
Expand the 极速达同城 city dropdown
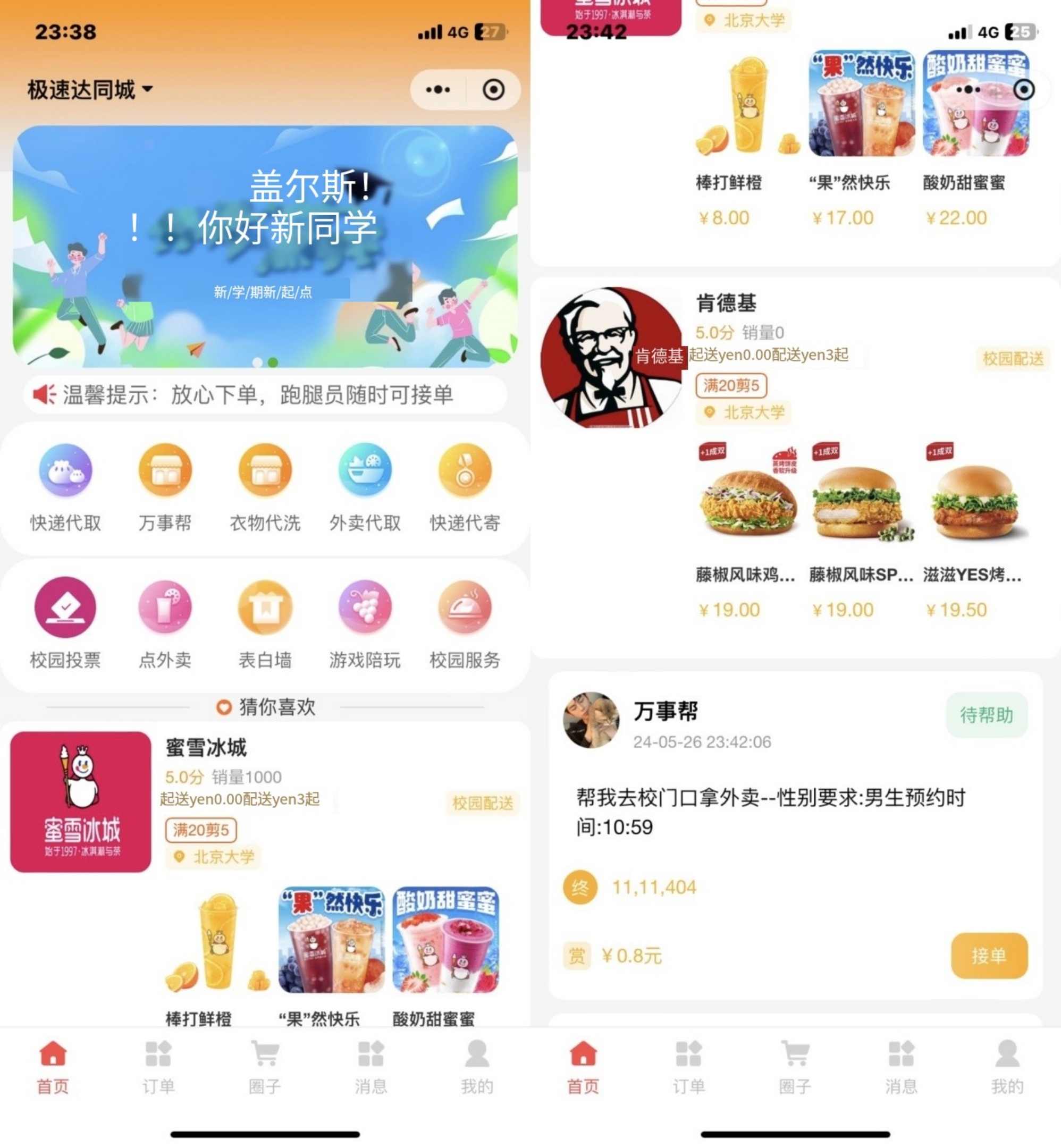pos(91,89)
